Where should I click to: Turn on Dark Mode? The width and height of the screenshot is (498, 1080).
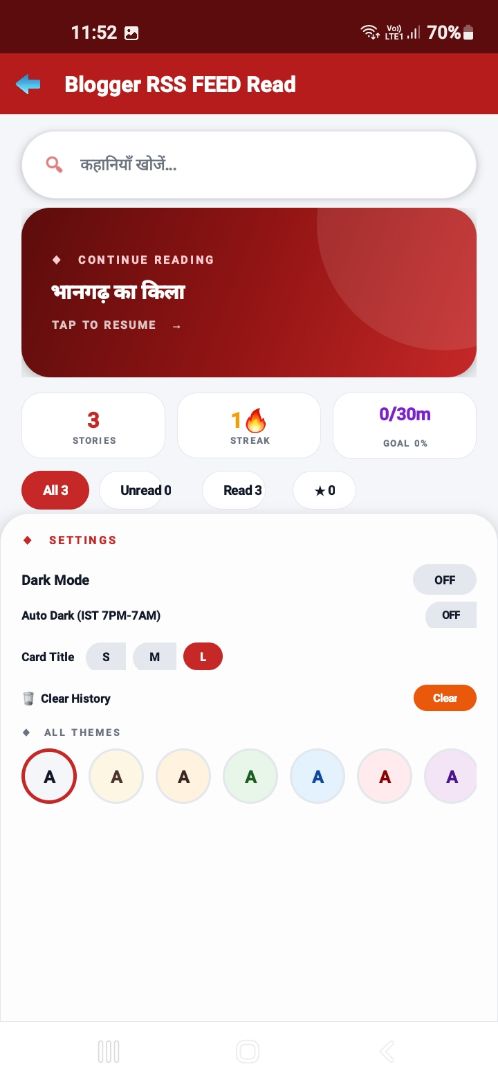pyautogui.click(x=444, y=580)
